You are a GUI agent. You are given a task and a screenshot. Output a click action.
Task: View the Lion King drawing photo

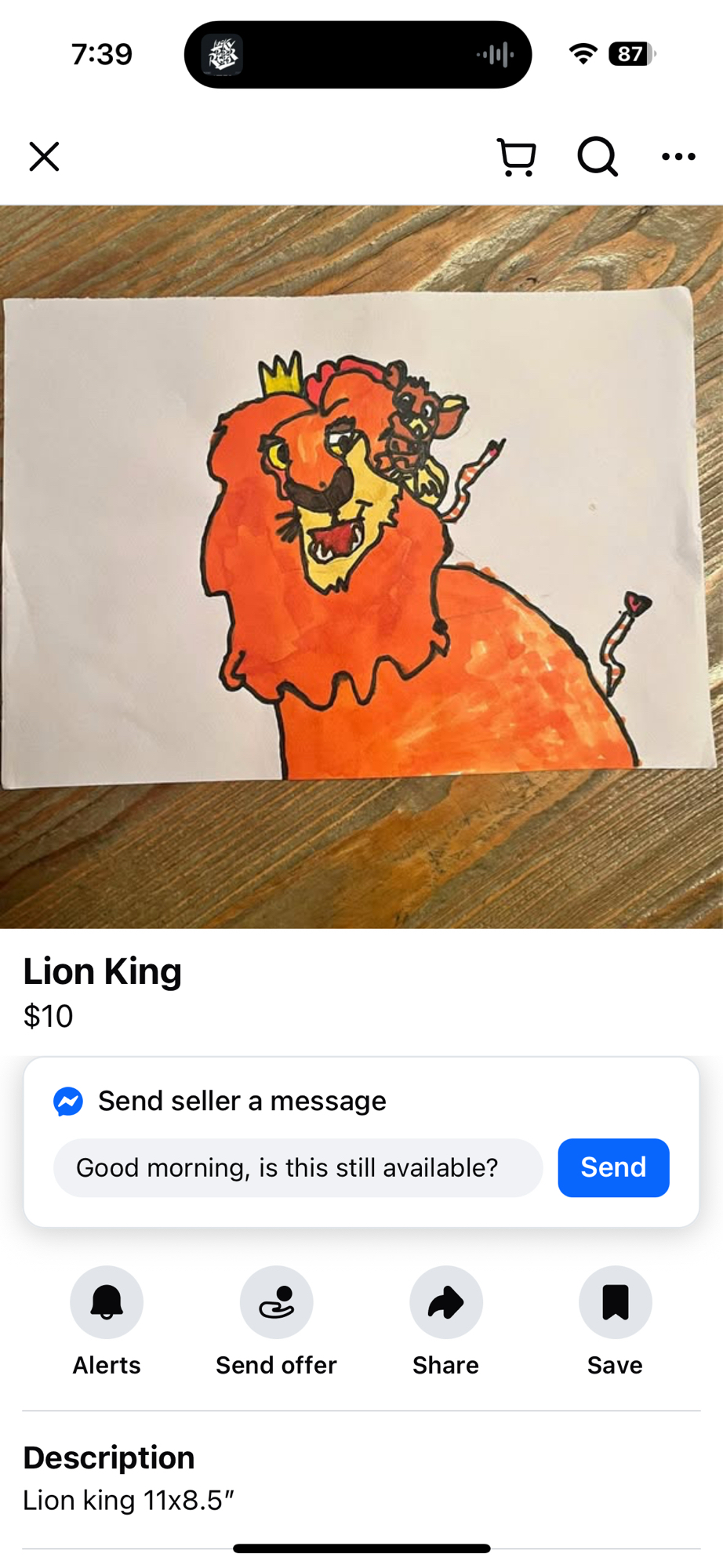[x=361, y=566]
